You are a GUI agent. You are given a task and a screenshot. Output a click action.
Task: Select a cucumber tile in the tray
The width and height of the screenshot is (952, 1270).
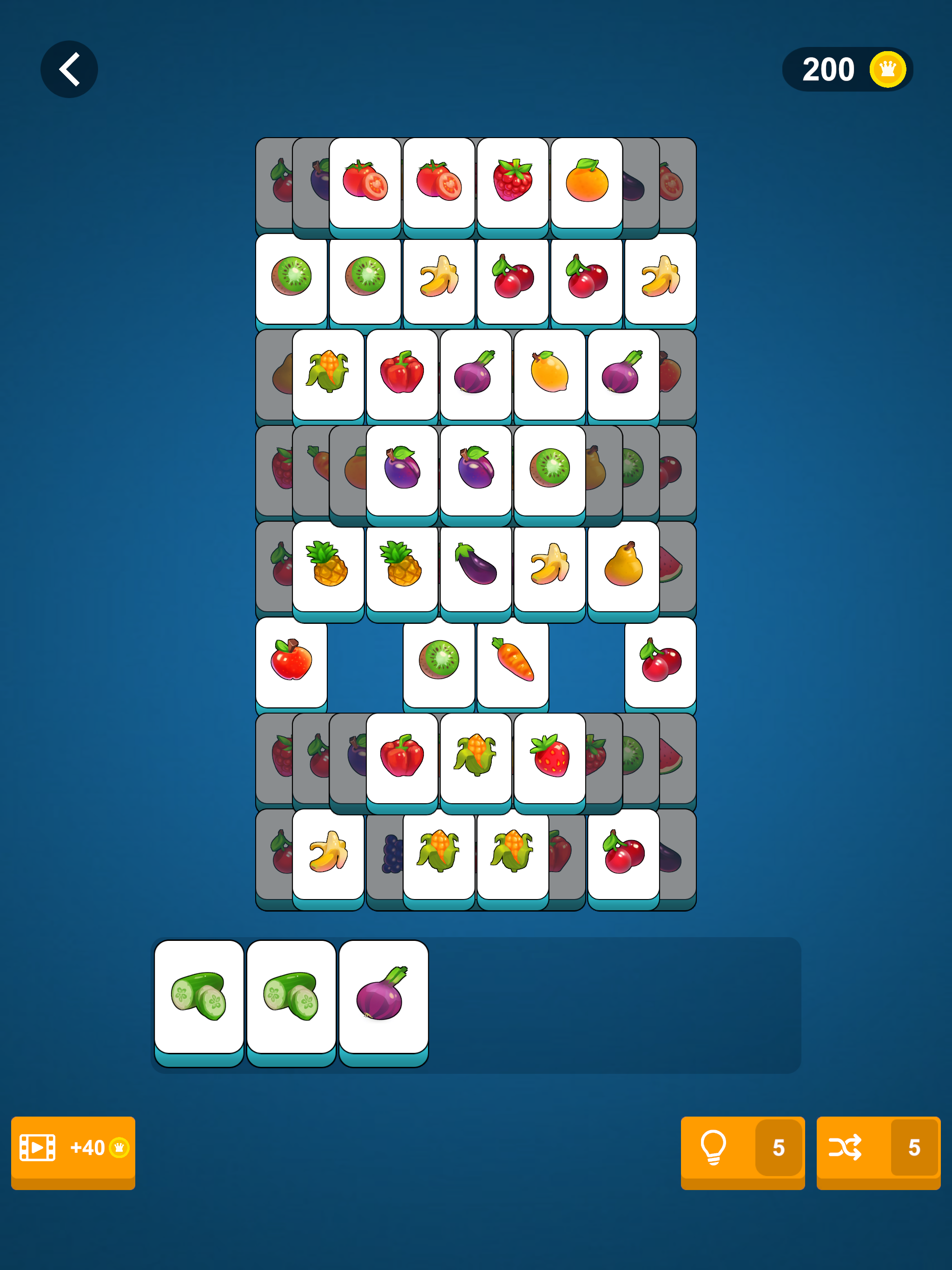coord(198,996)
